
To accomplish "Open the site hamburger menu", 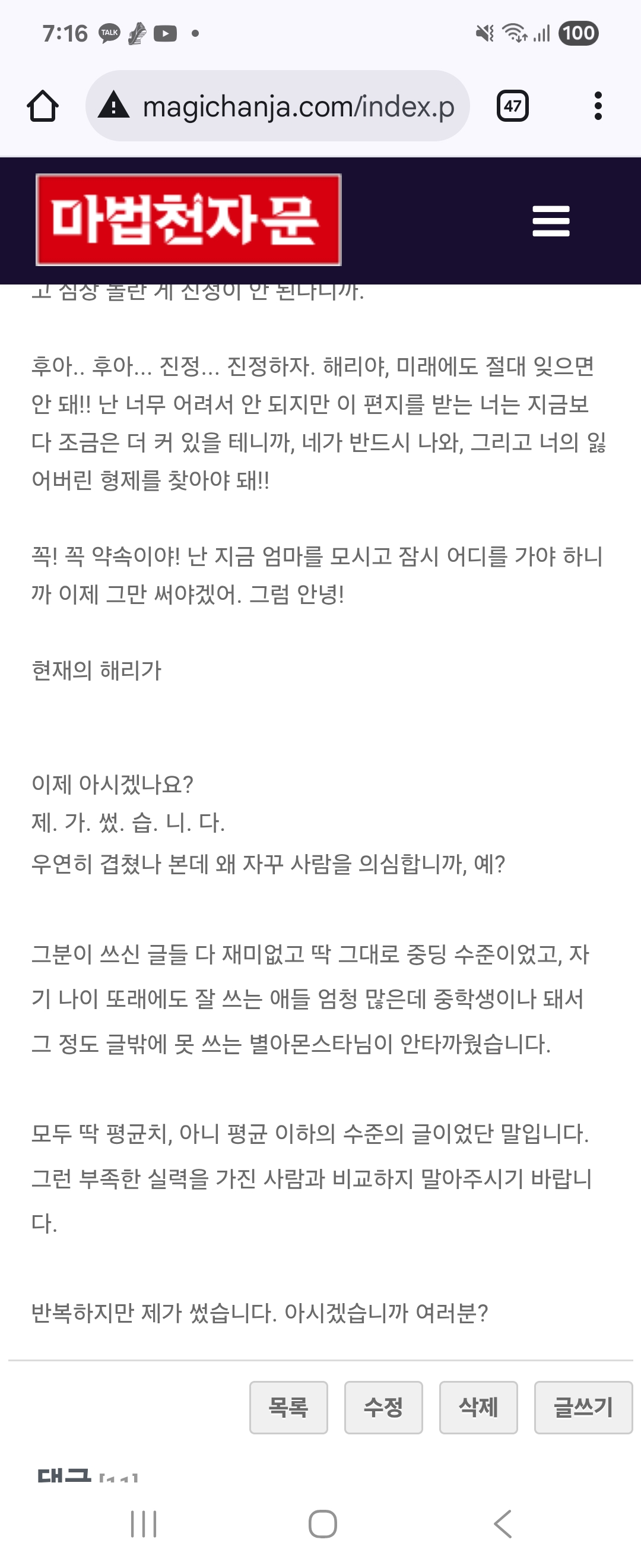I will coord(550,221).
